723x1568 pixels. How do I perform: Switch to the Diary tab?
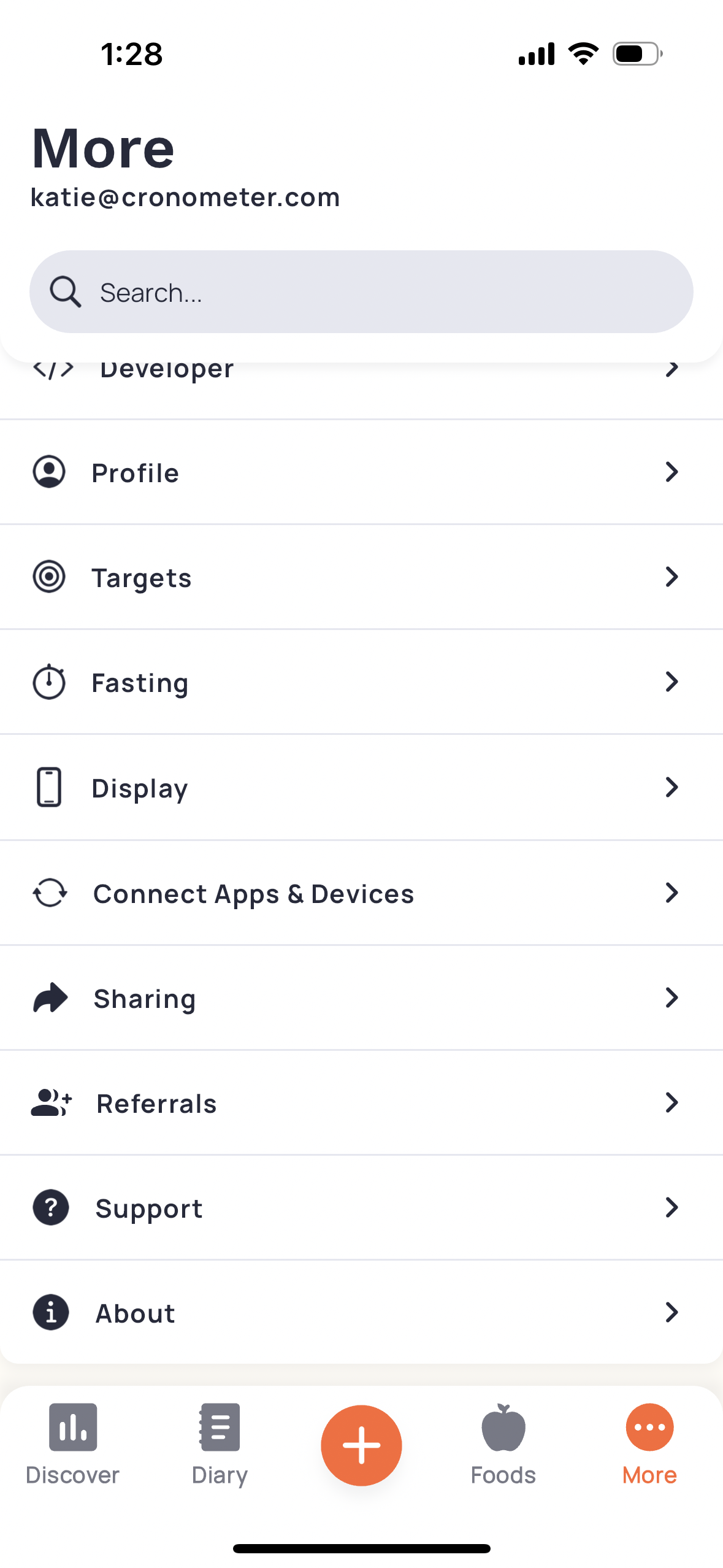tap(220, 1445)
